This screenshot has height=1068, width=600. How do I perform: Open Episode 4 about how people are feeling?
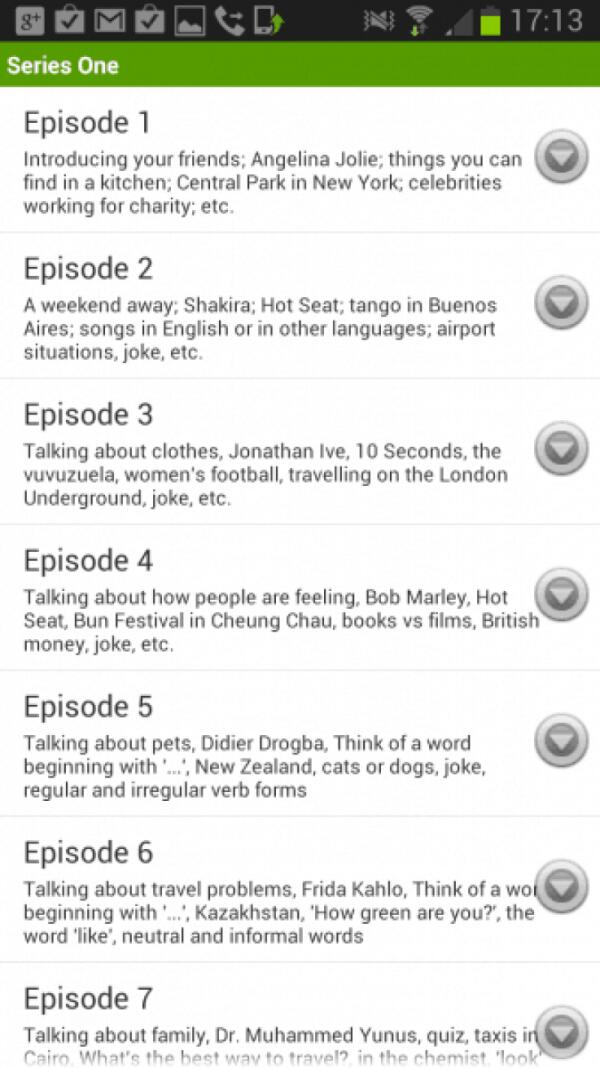tap(270, 598)
